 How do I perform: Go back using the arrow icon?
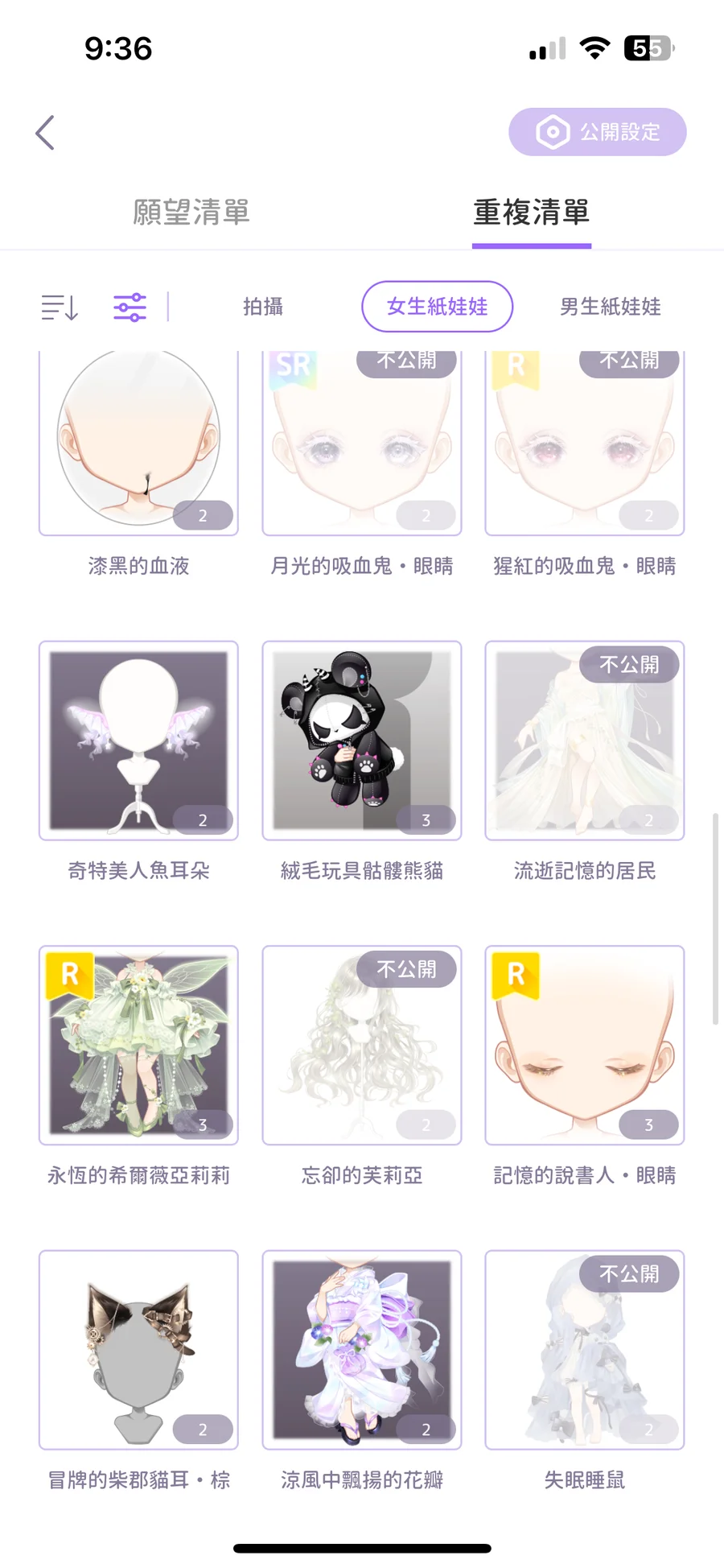pos(46,133)
